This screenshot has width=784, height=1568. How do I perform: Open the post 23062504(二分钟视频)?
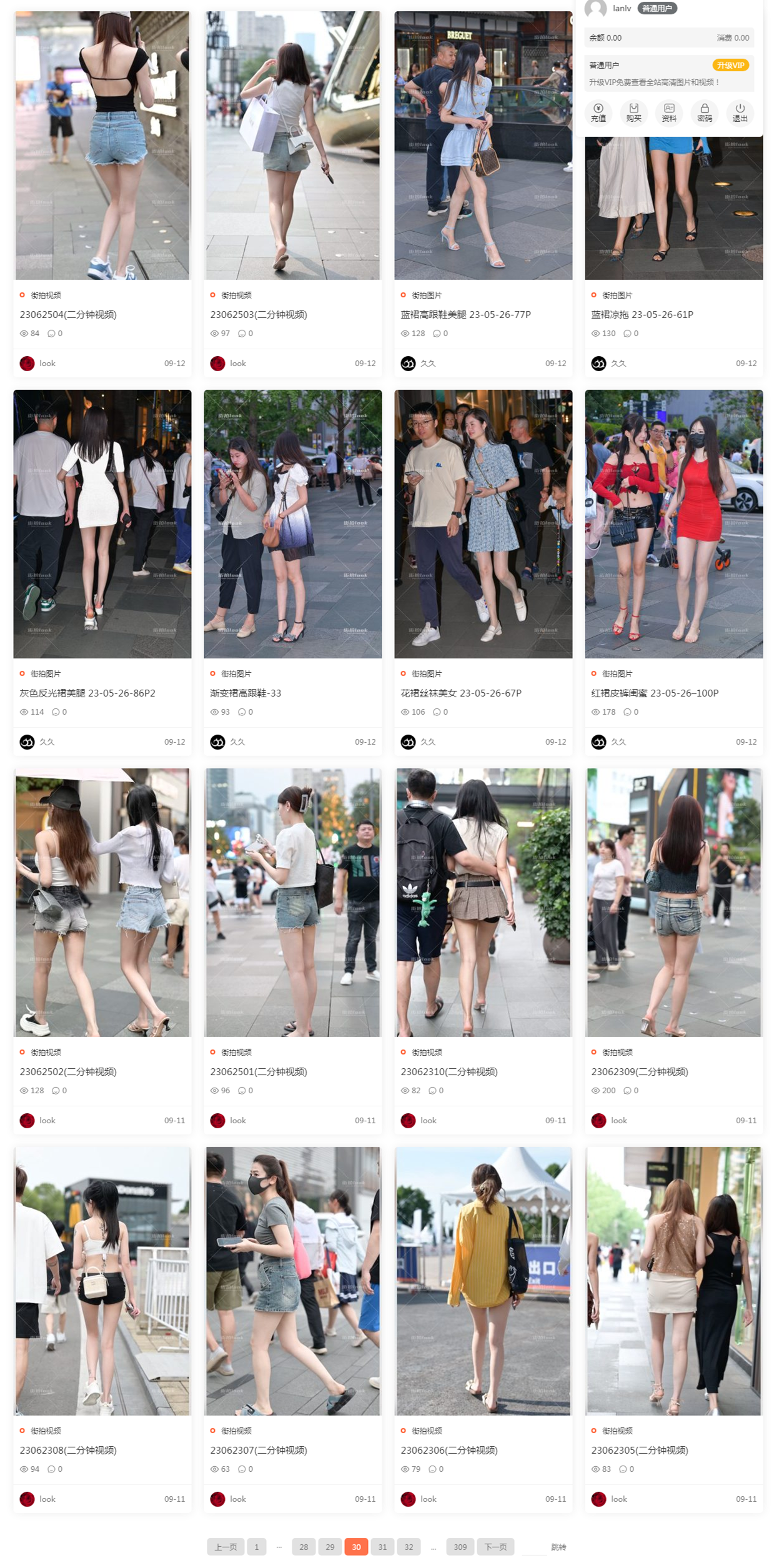tap(68, 314)
